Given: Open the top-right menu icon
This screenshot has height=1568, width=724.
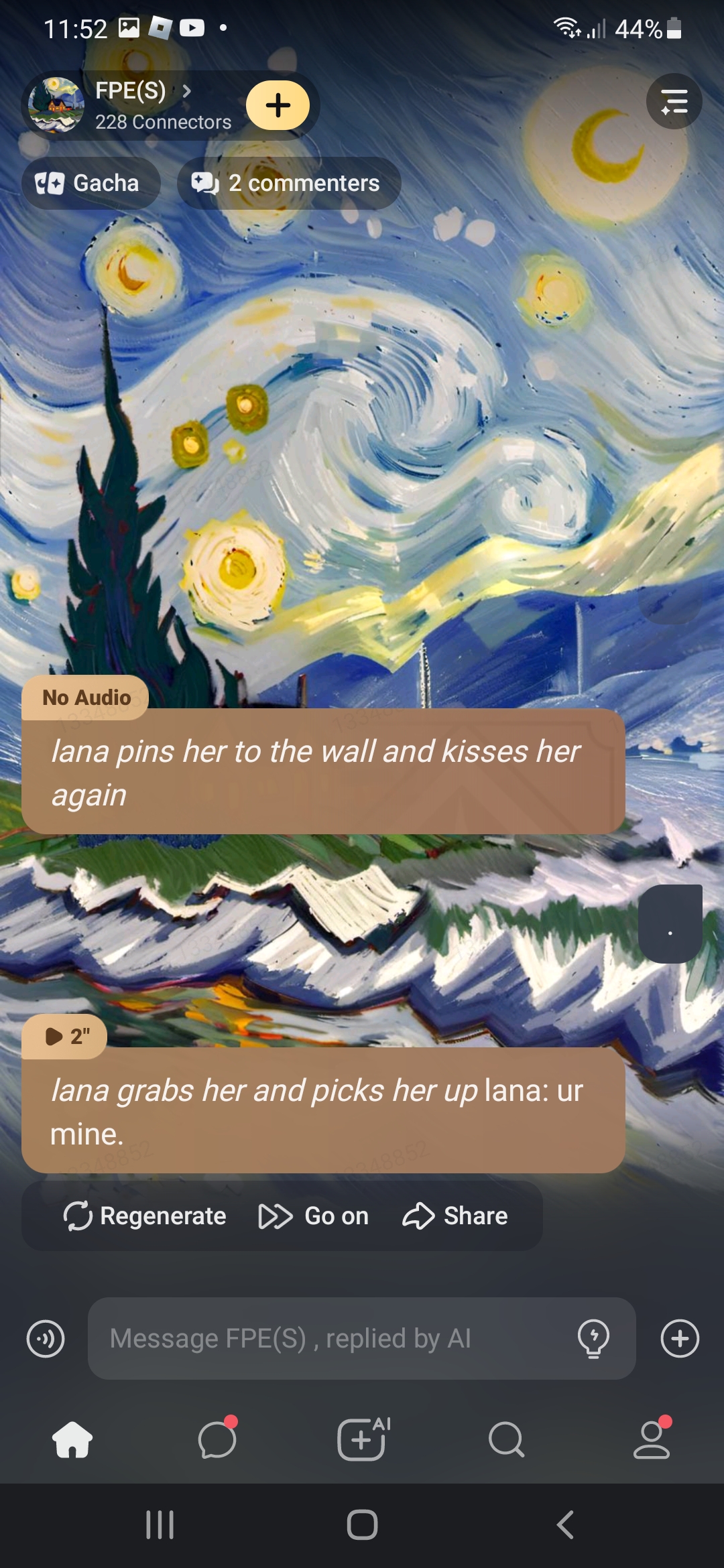Looking at the screenshot, I should [674, 101].
